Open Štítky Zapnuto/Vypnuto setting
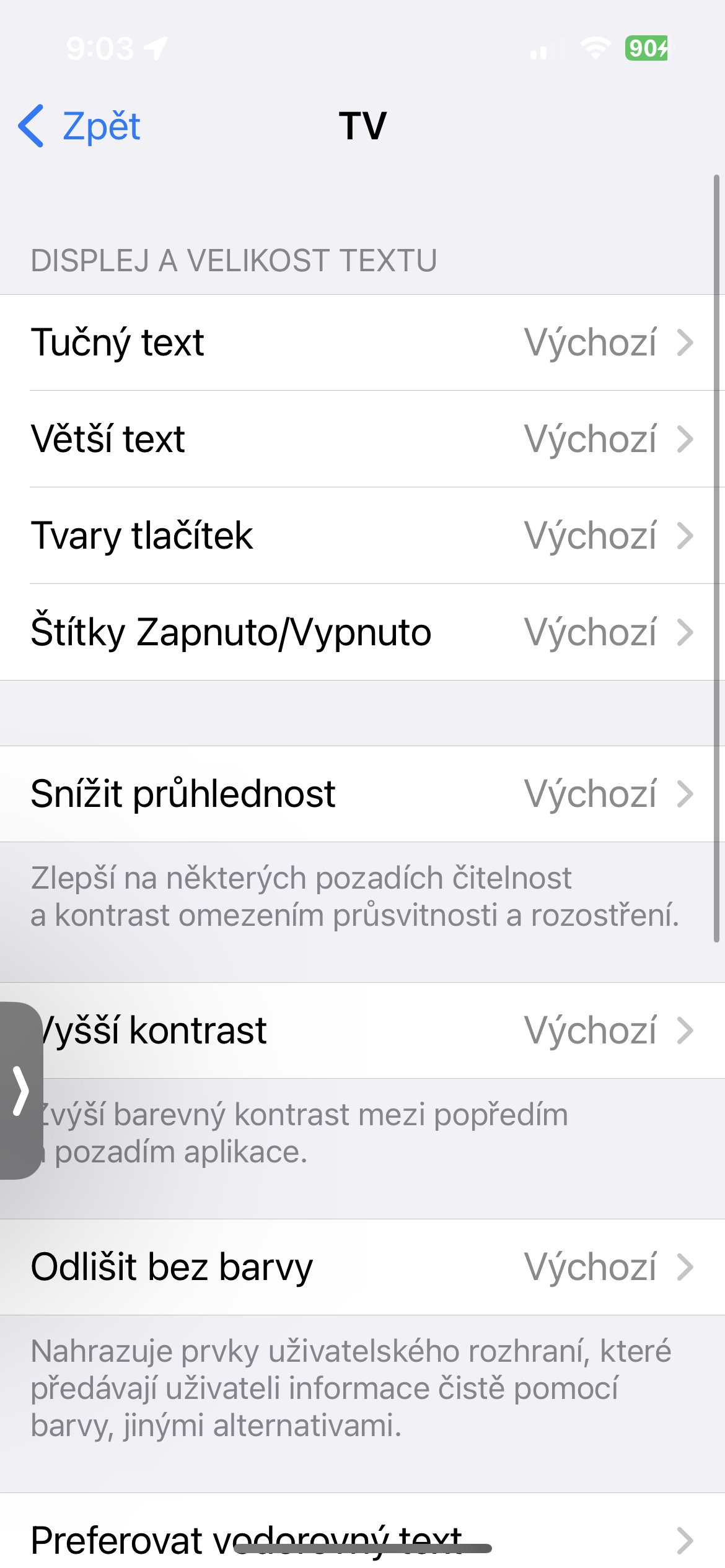The height and width of the screenshot is (1568, 725). click(x=362, y=632)
